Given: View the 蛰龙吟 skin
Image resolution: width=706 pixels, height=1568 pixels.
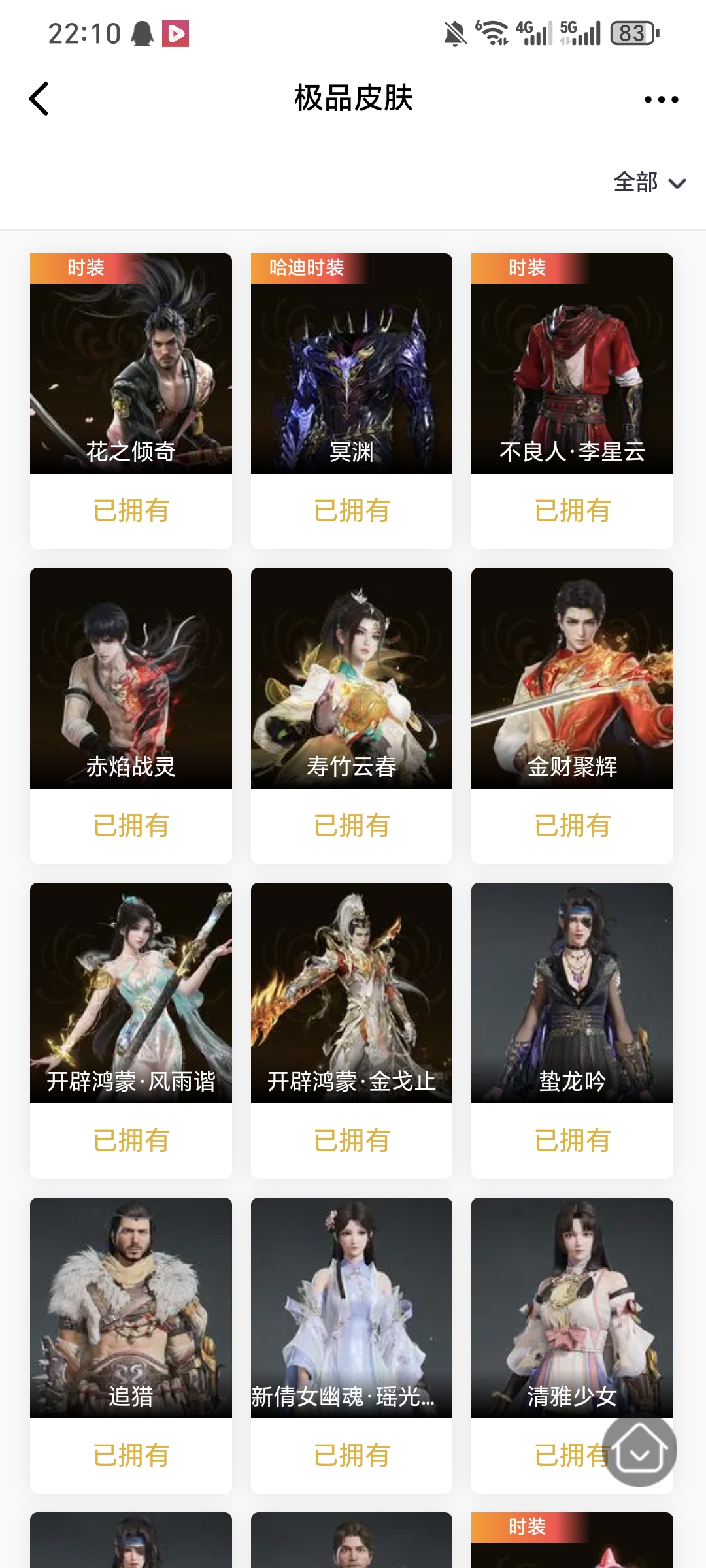Looking at the screenshot, I should coord(572,993).
